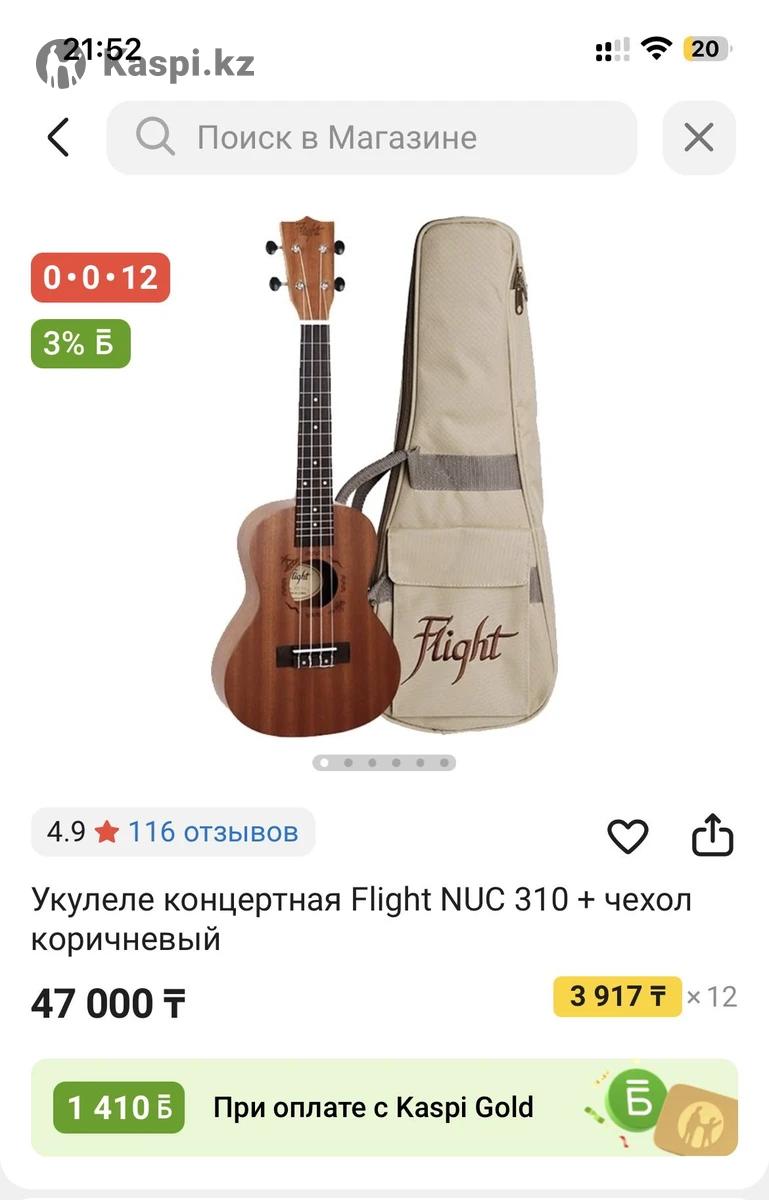
Task: Open the Kaspi Gold bonus banner
Action: (384, 1107)
